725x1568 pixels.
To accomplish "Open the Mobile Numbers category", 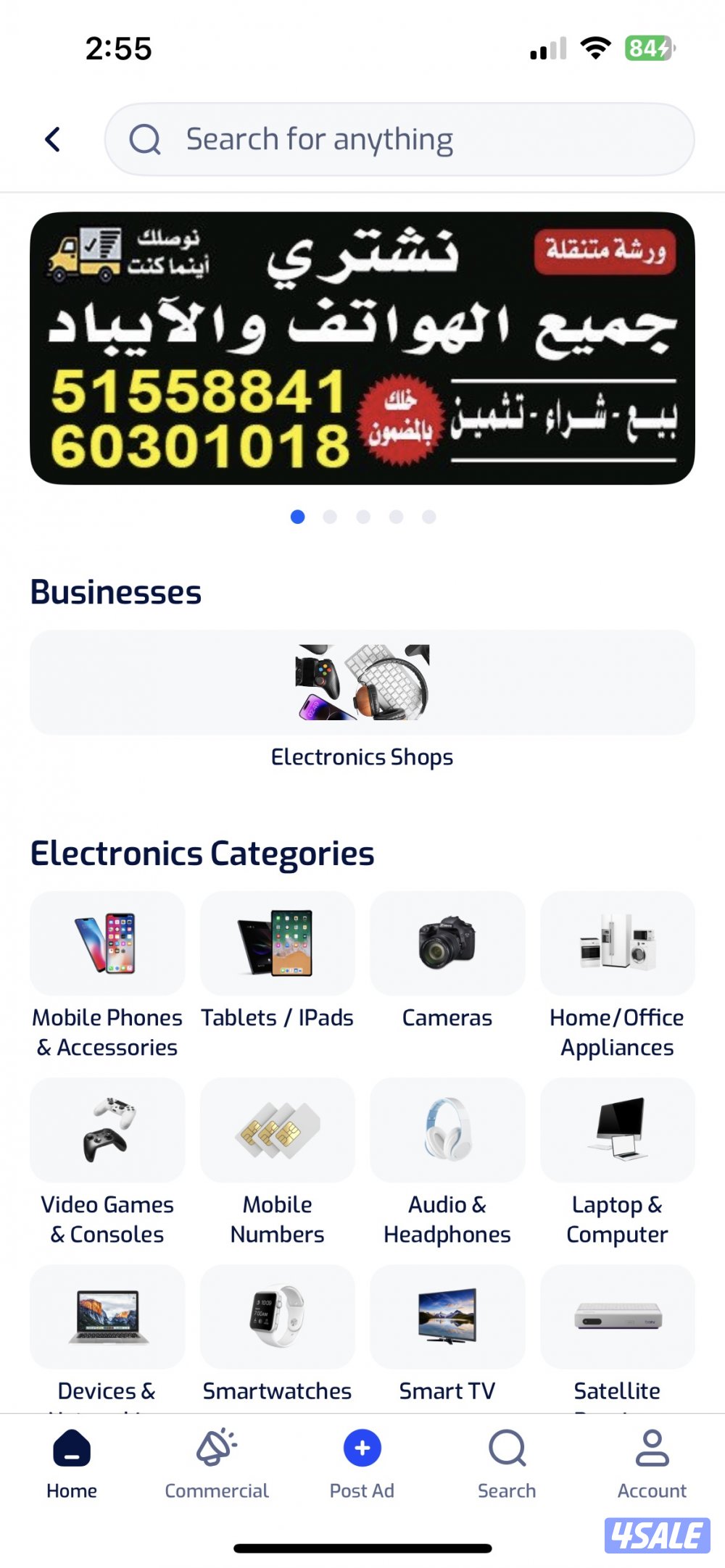I will 277,1130.
